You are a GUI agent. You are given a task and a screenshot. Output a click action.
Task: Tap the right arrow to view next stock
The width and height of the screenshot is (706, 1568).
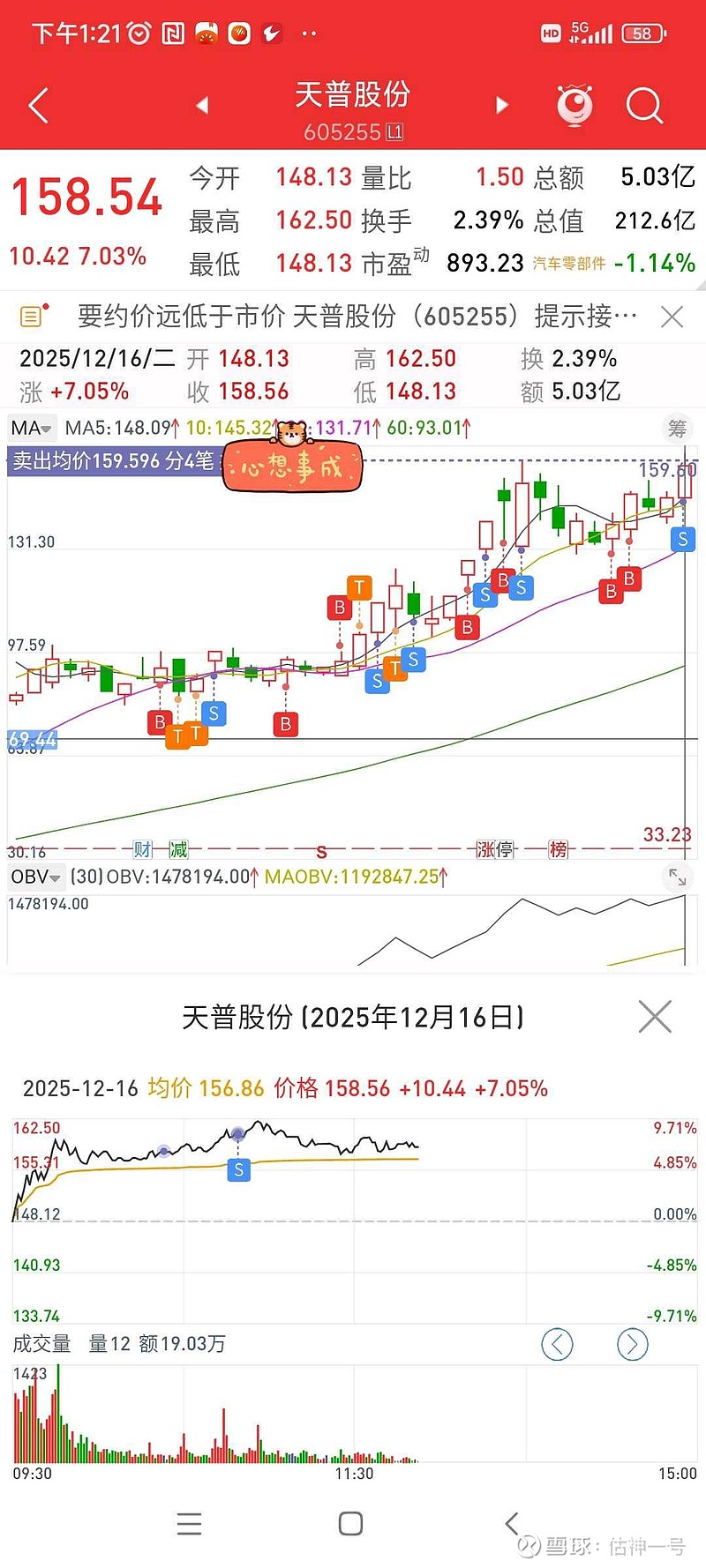(501, 104)
